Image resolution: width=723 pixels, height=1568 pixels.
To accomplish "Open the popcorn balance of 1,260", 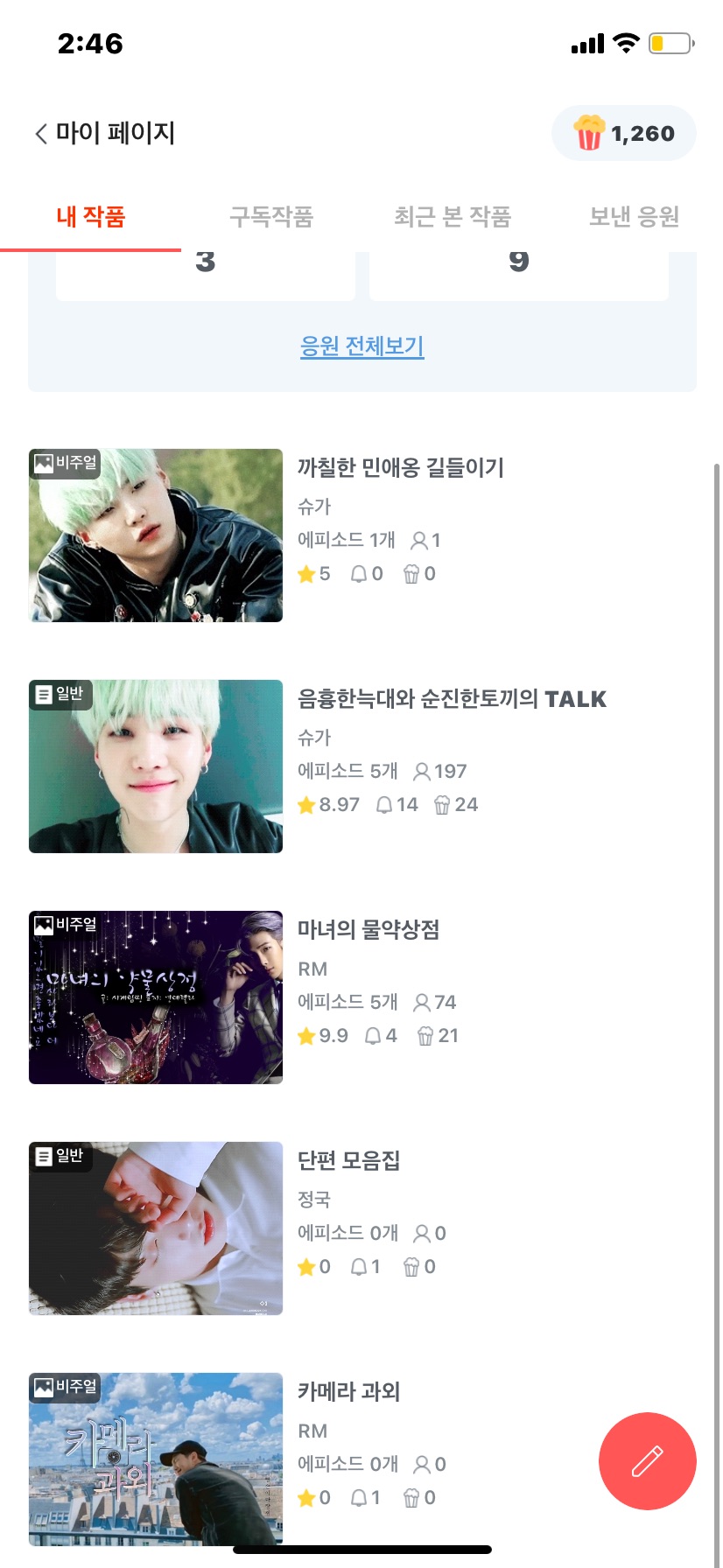I will pyautogui.click(x=624, y=134).
